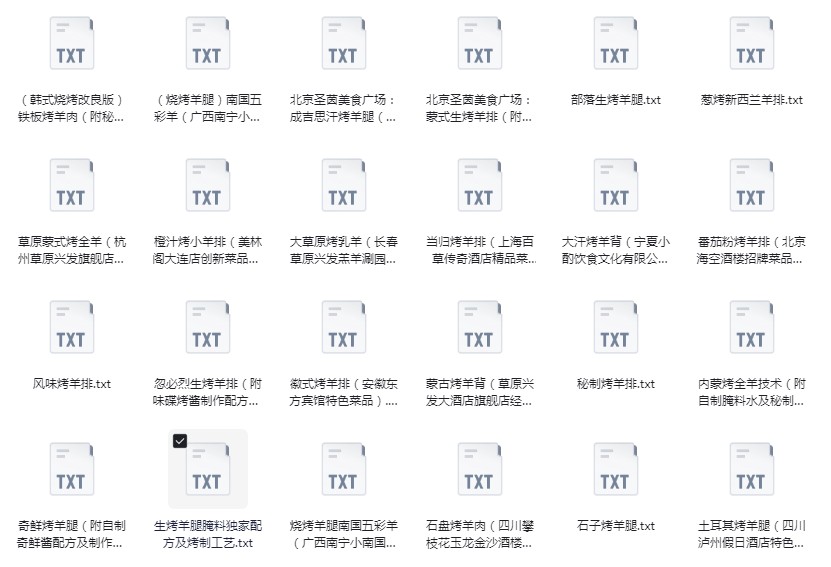Open 当归烤羊排 file
Screen dimensions: 831x567
click(x=479, y=187)
